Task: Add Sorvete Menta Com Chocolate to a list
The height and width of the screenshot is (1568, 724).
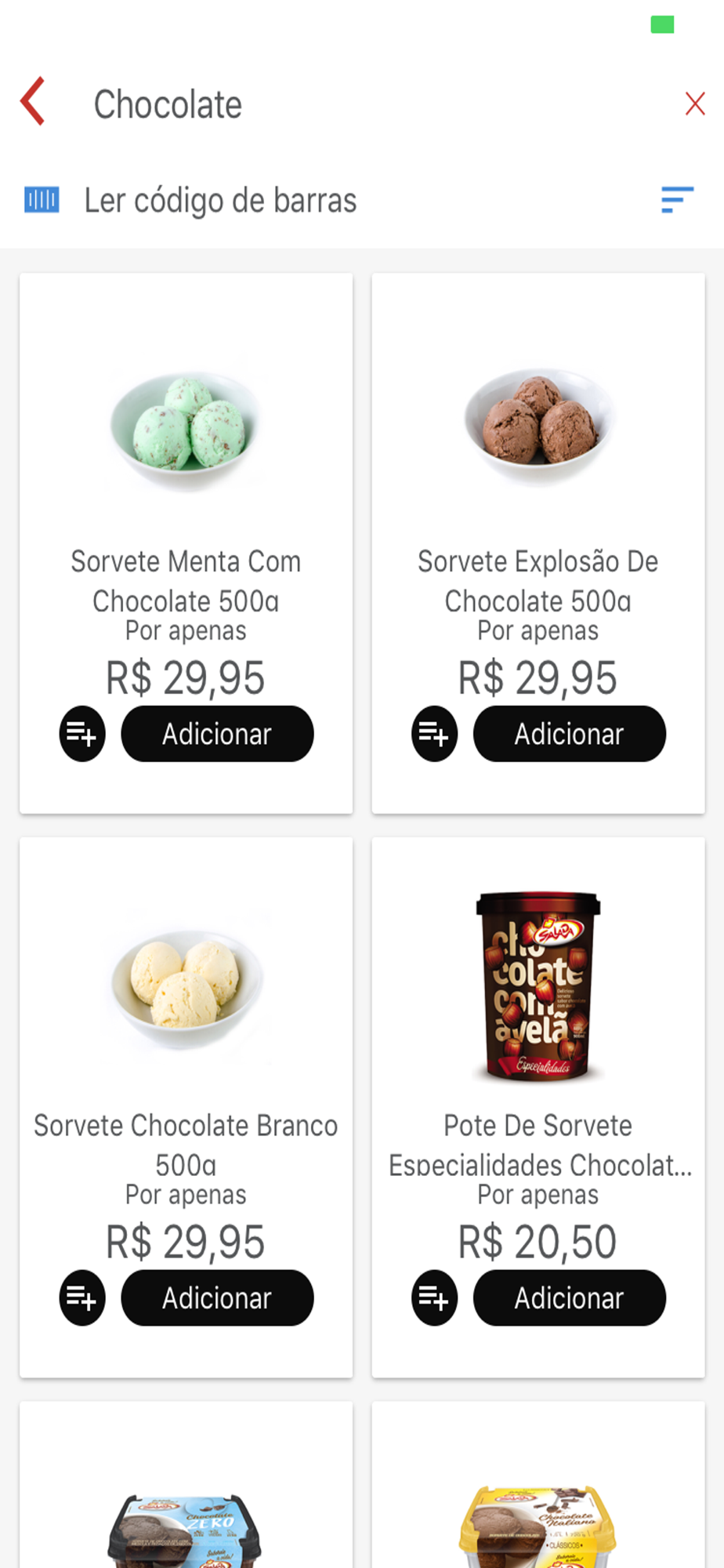Action: [82, 734]
